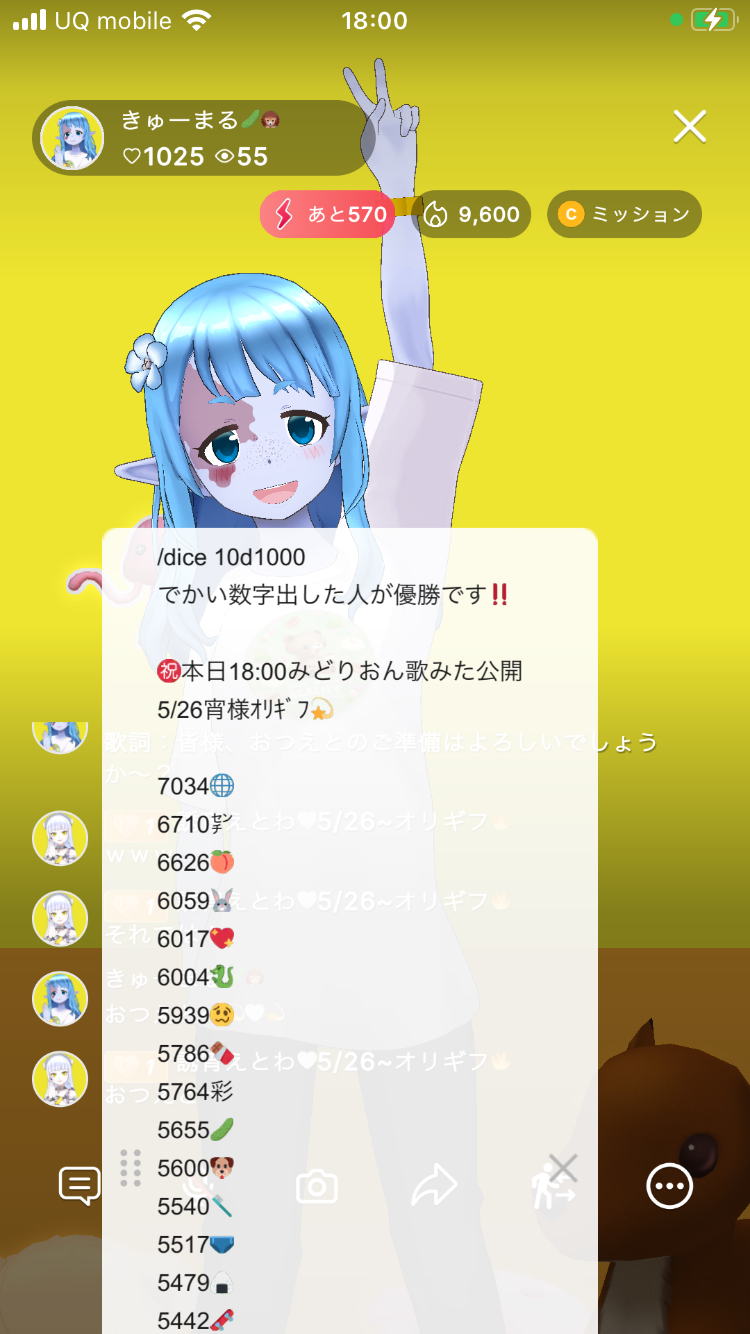750x1334 pixels.
Task: Open the comment input icon
Action: 80,1186
